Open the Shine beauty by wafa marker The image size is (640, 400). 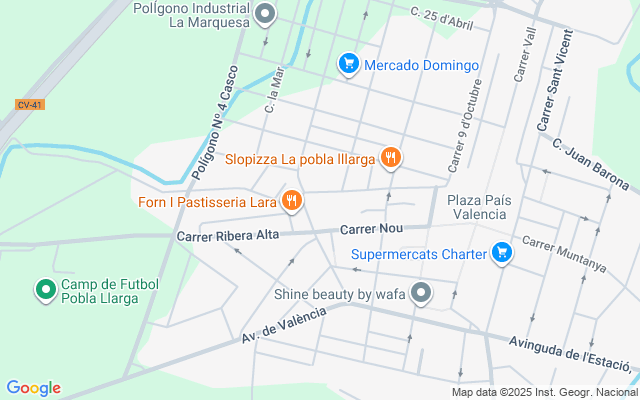[422, 293]
